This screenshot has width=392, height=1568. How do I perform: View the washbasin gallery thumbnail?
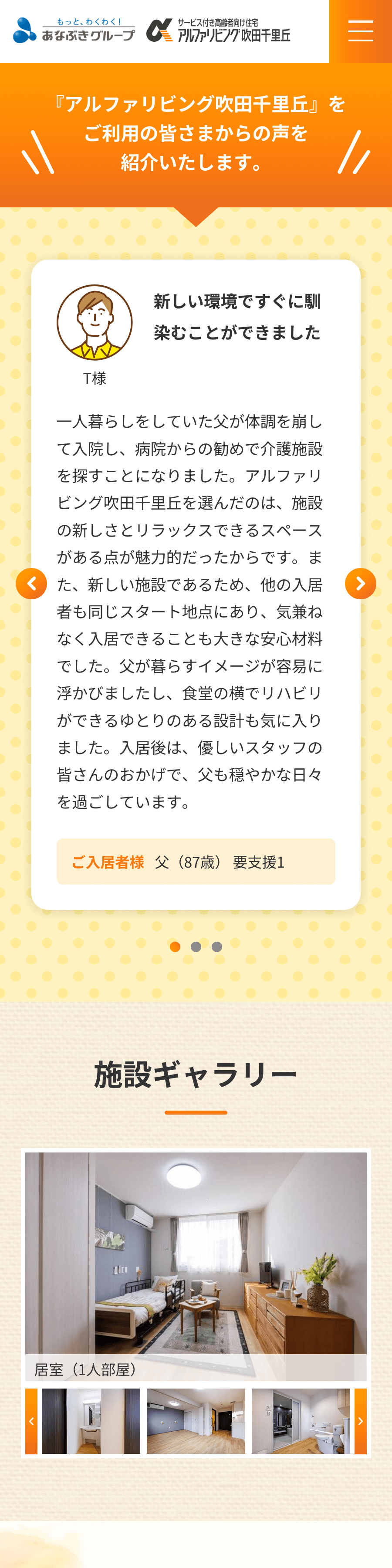tap(91, 1421)
